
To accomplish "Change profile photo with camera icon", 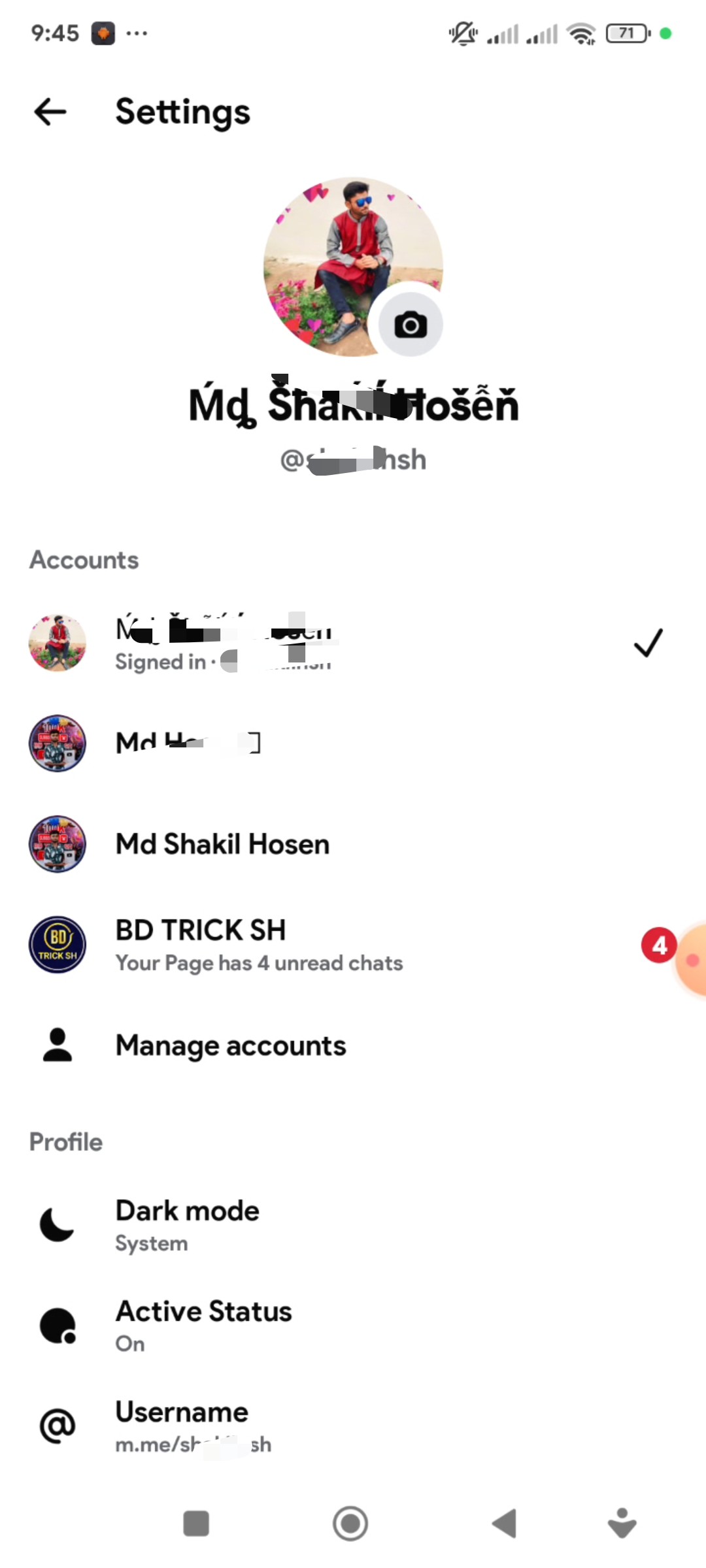I will (x=411, y=324).
